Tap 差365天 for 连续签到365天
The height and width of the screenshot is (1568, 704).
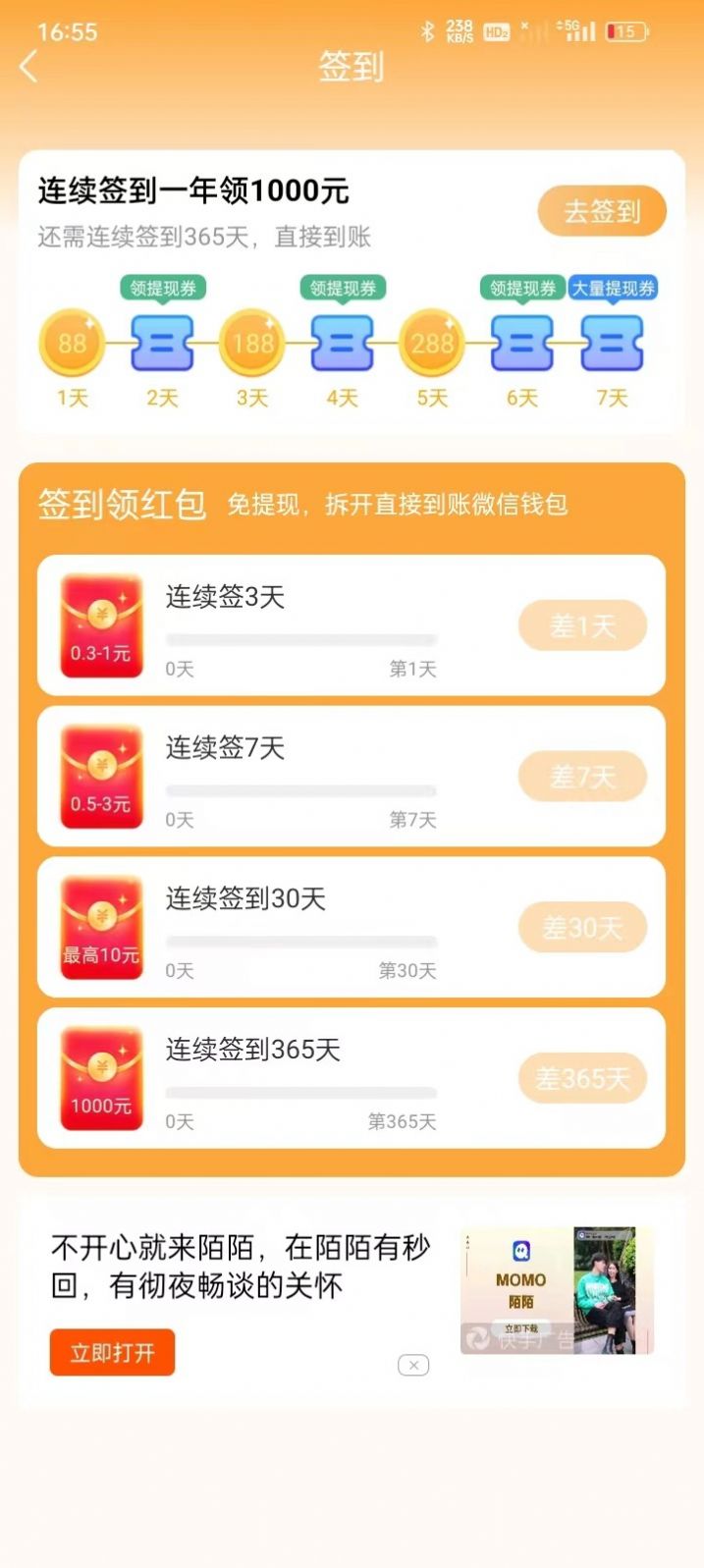(x=582, y=1078)
